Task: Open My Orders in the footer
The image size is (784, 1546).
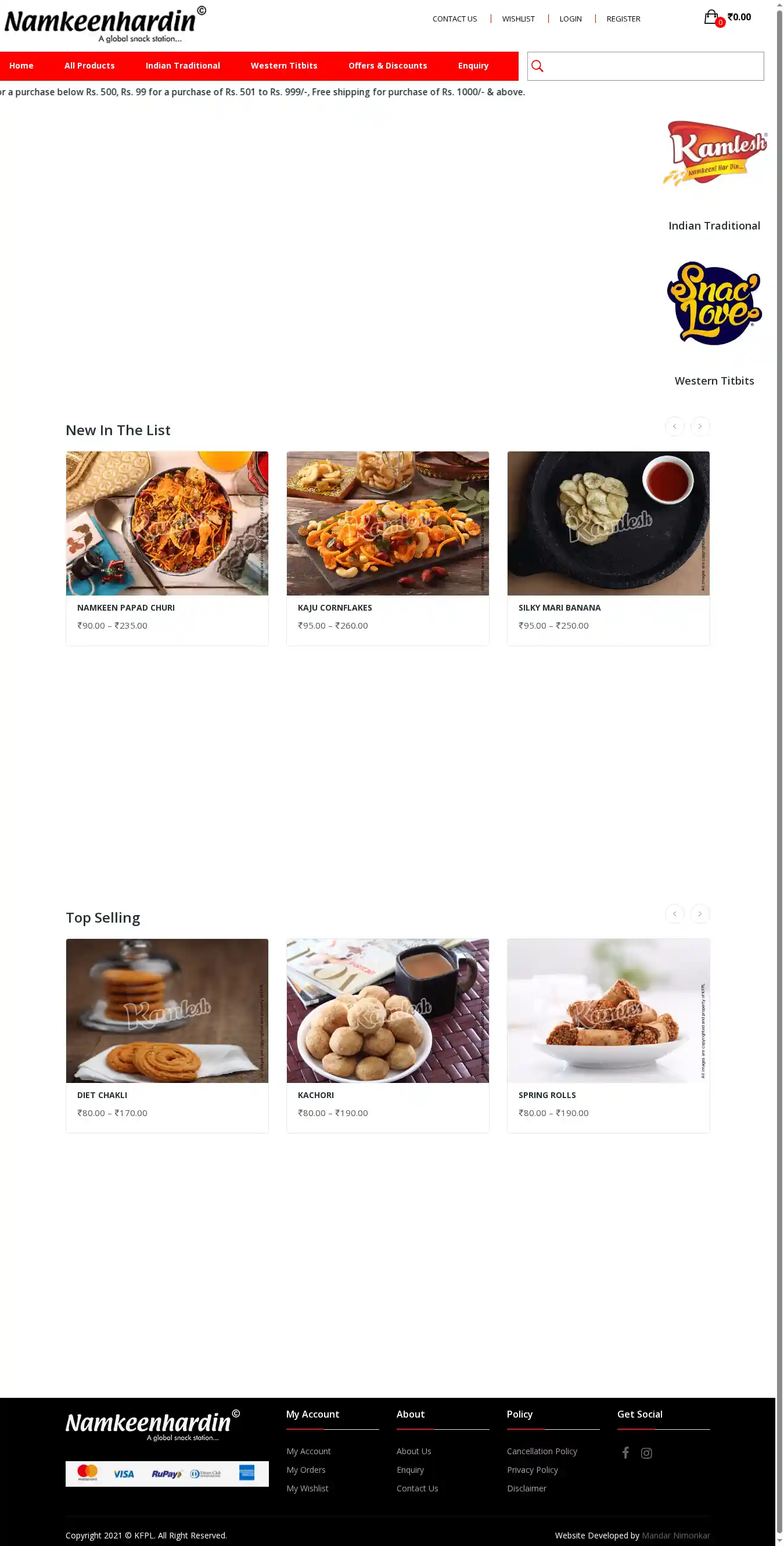Action: point(305,1470)
